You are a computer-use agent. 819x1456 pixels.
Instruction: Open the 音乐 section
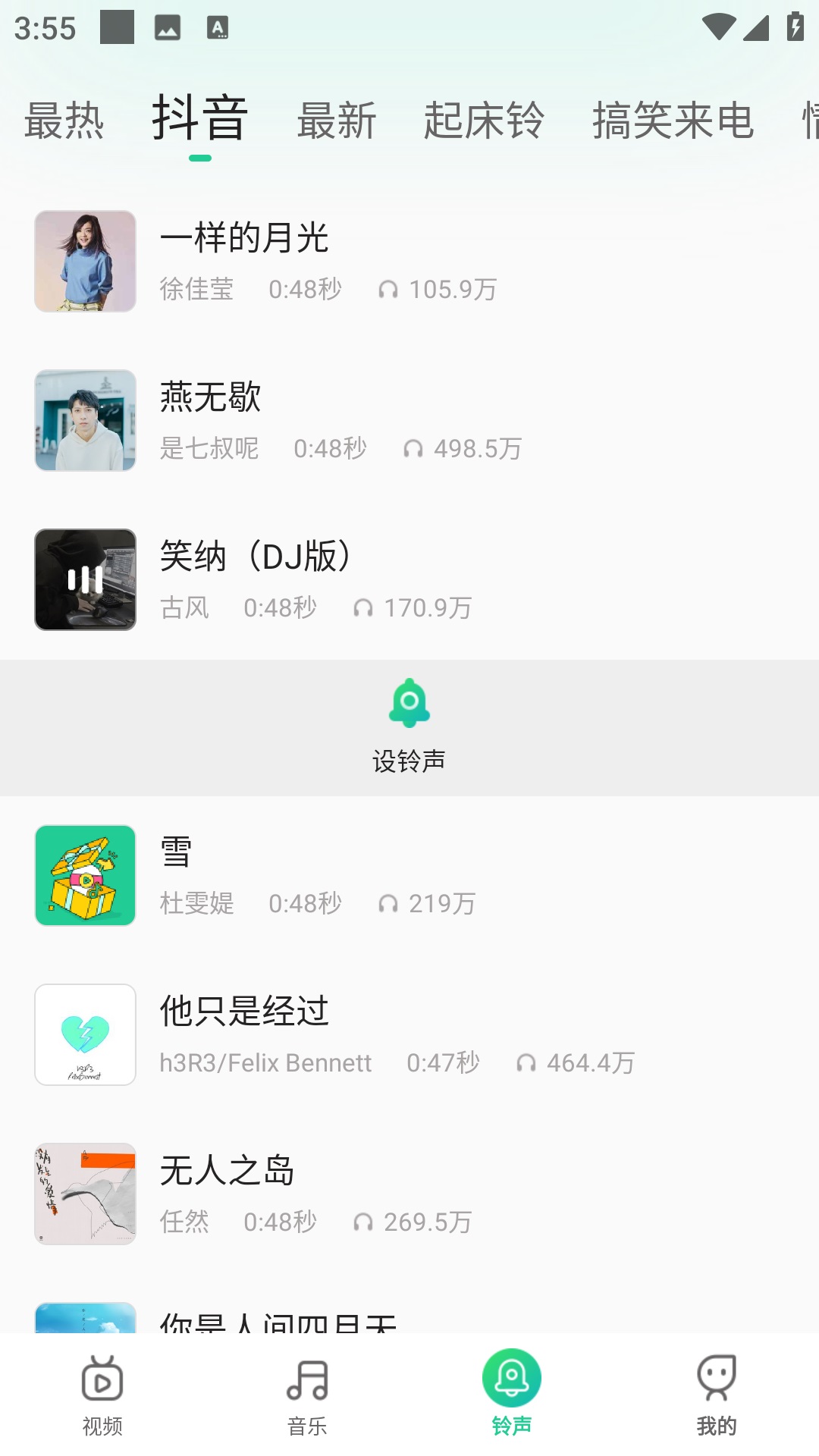click(x=307, y=1395)
